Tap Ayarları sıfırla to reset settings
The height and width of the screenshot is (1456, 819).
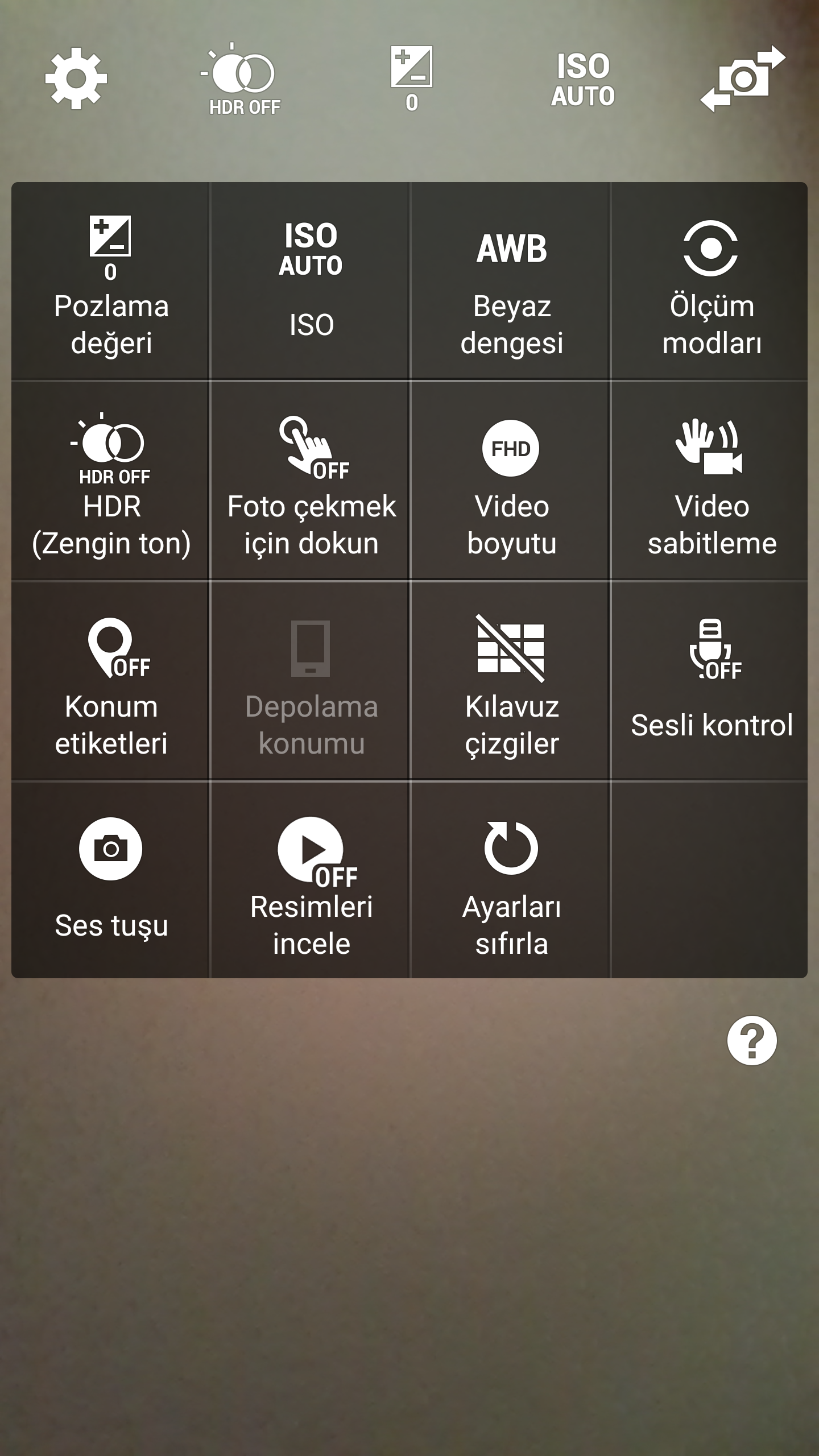[511, 880]
